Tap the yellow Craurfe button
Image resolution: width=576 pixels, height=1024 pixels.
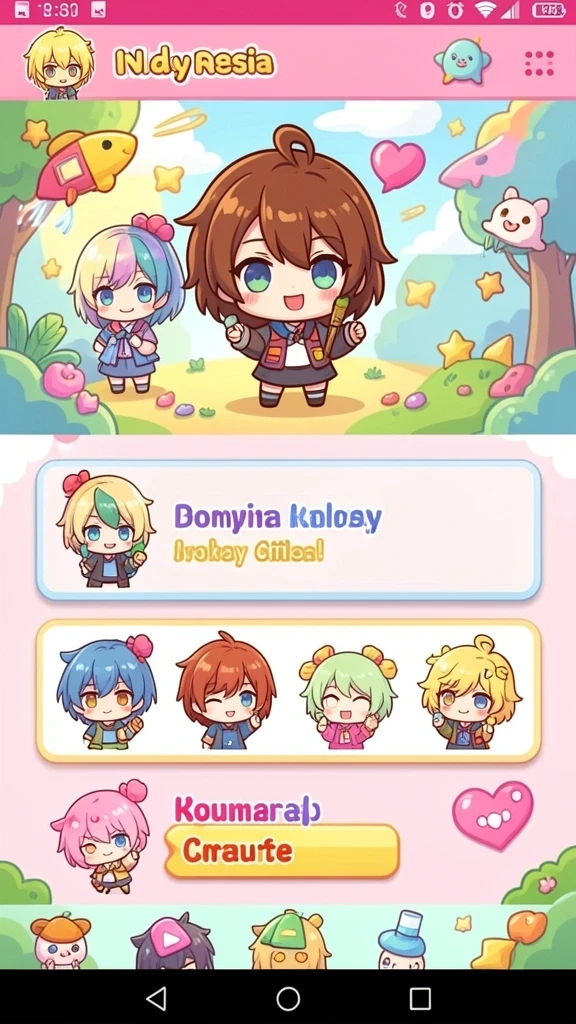[281, 851]
